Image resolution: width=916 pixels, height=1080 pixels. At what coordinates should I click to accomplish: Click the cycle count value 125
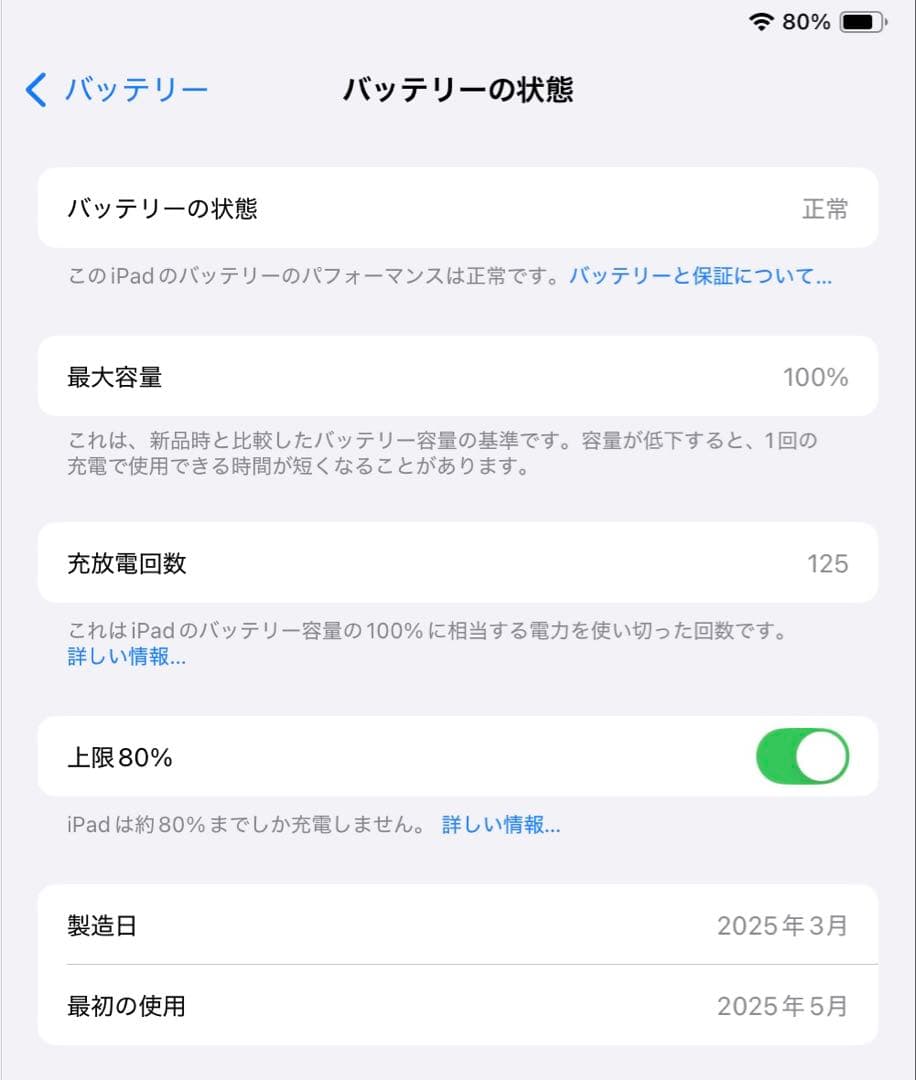[x=831, y=563]
